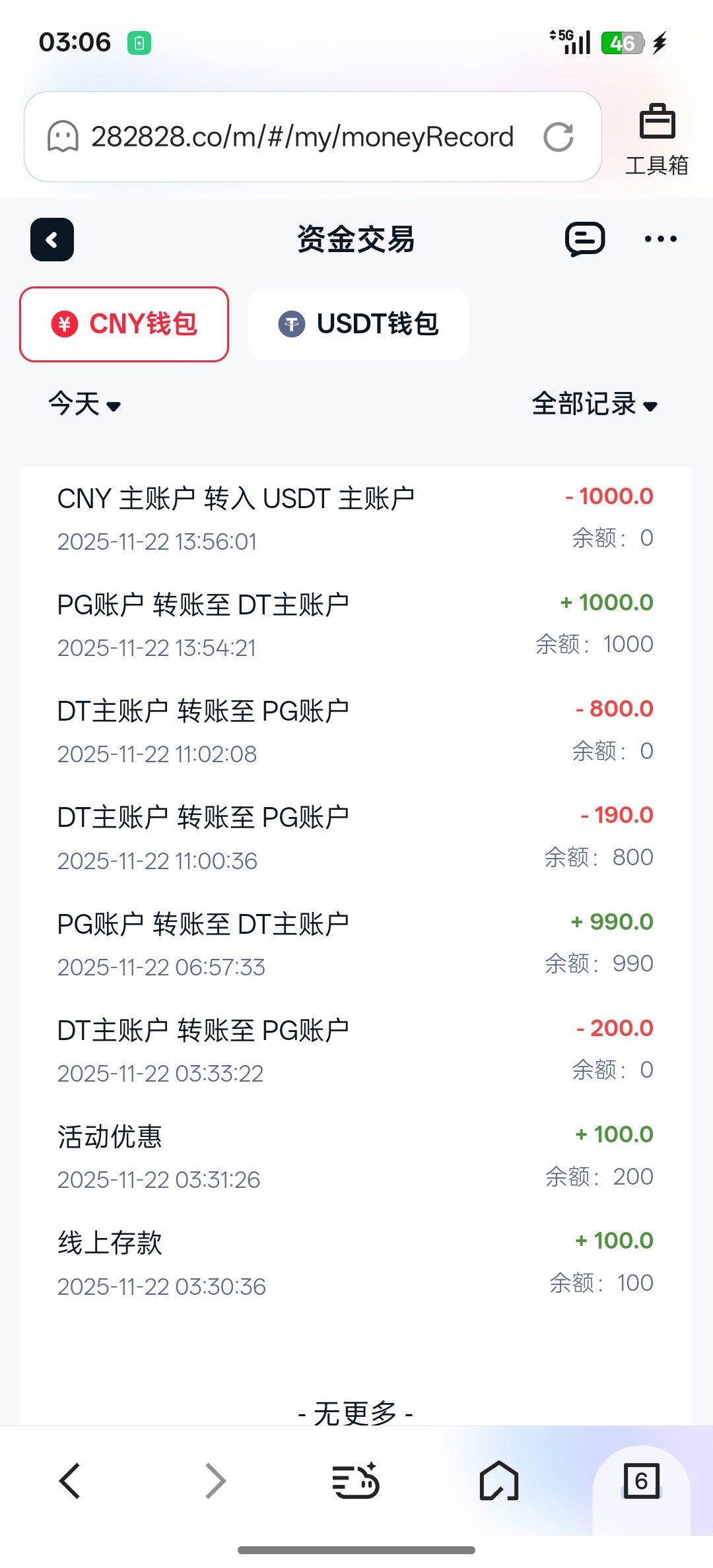Image resolution: width=713 pixels, height=1568 pixels.
Task: Open the browser home page
Action: click(498, 1481)
